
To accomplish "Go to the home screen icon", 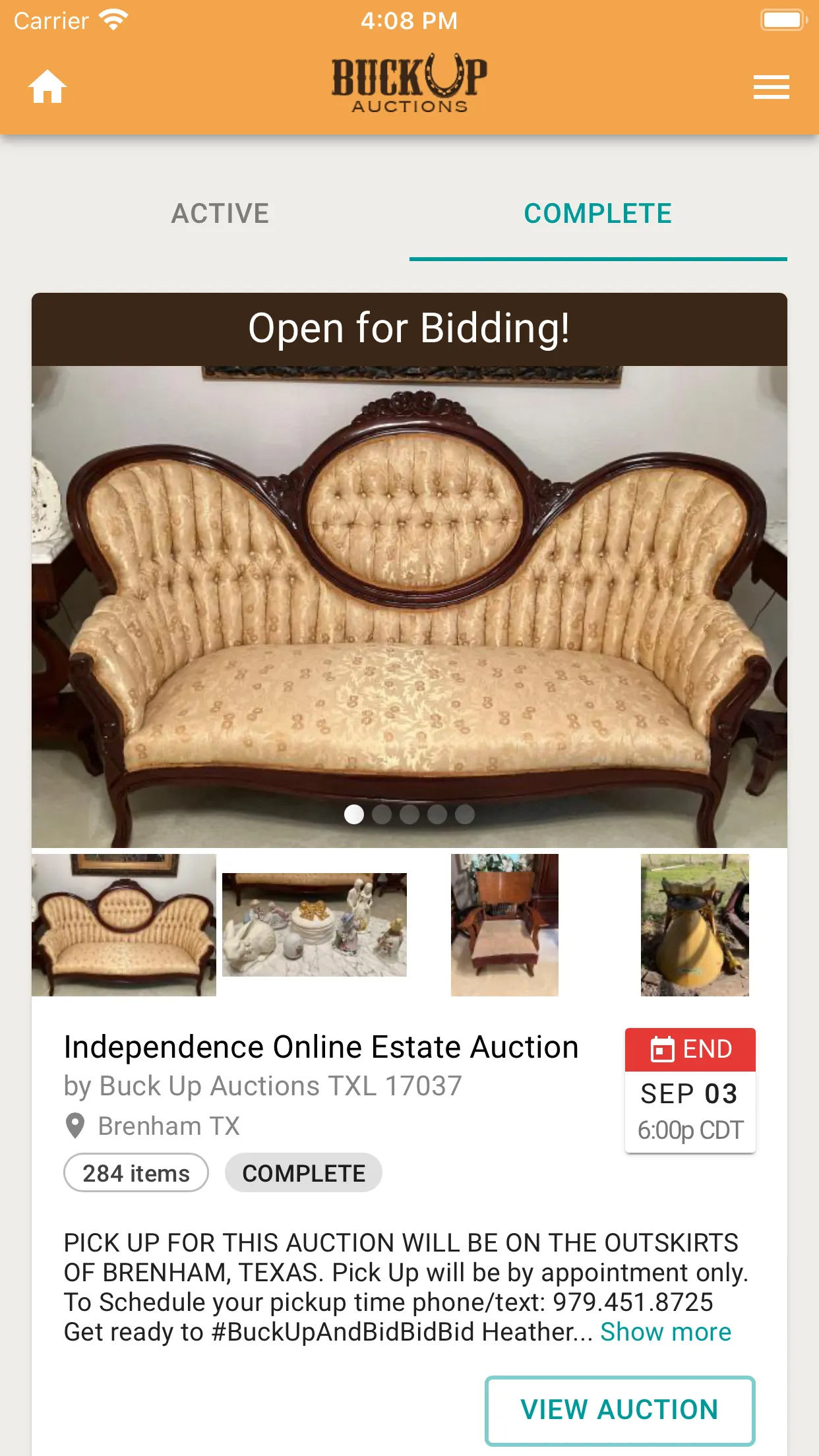I will coord(47,86).
